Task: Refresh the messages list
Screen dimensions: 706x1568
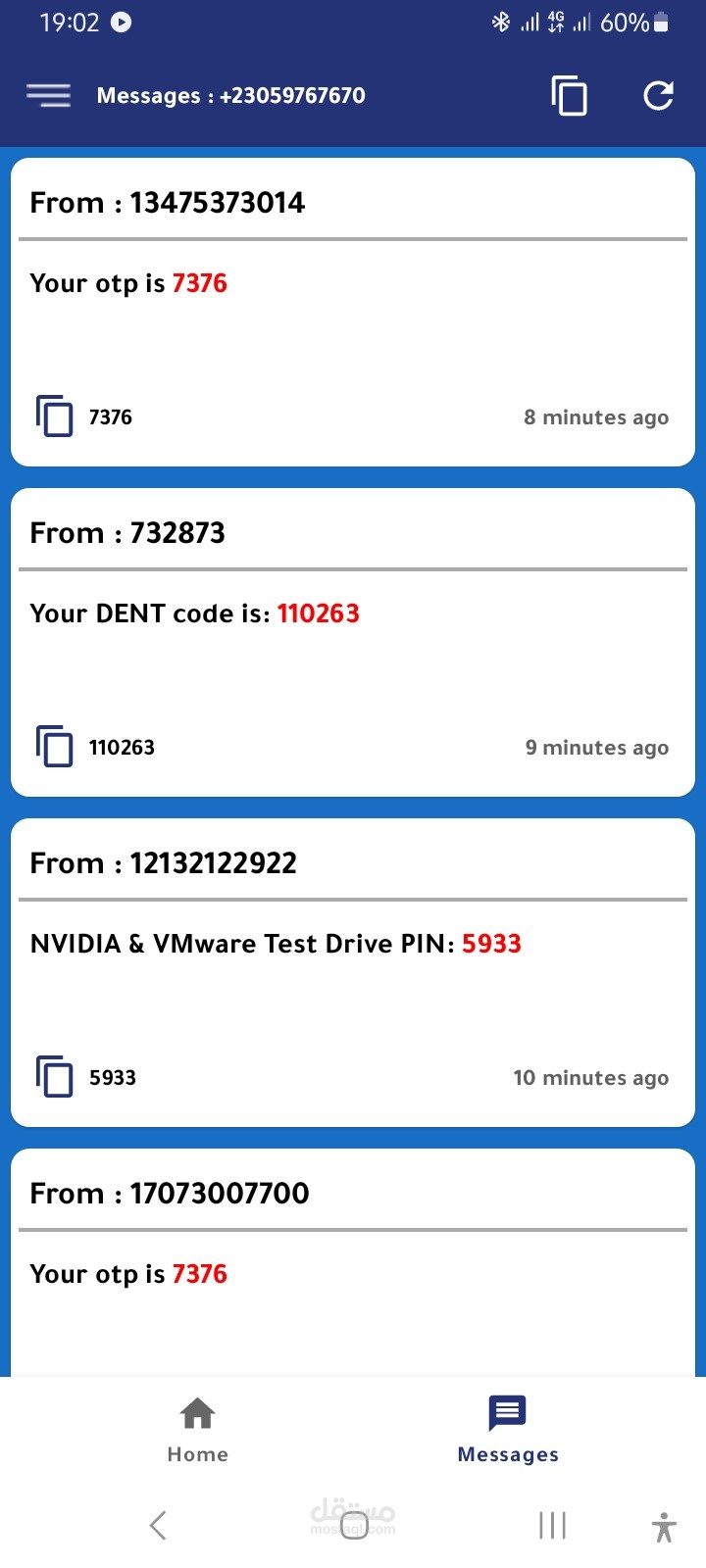Action: click(x=658, y=95)
